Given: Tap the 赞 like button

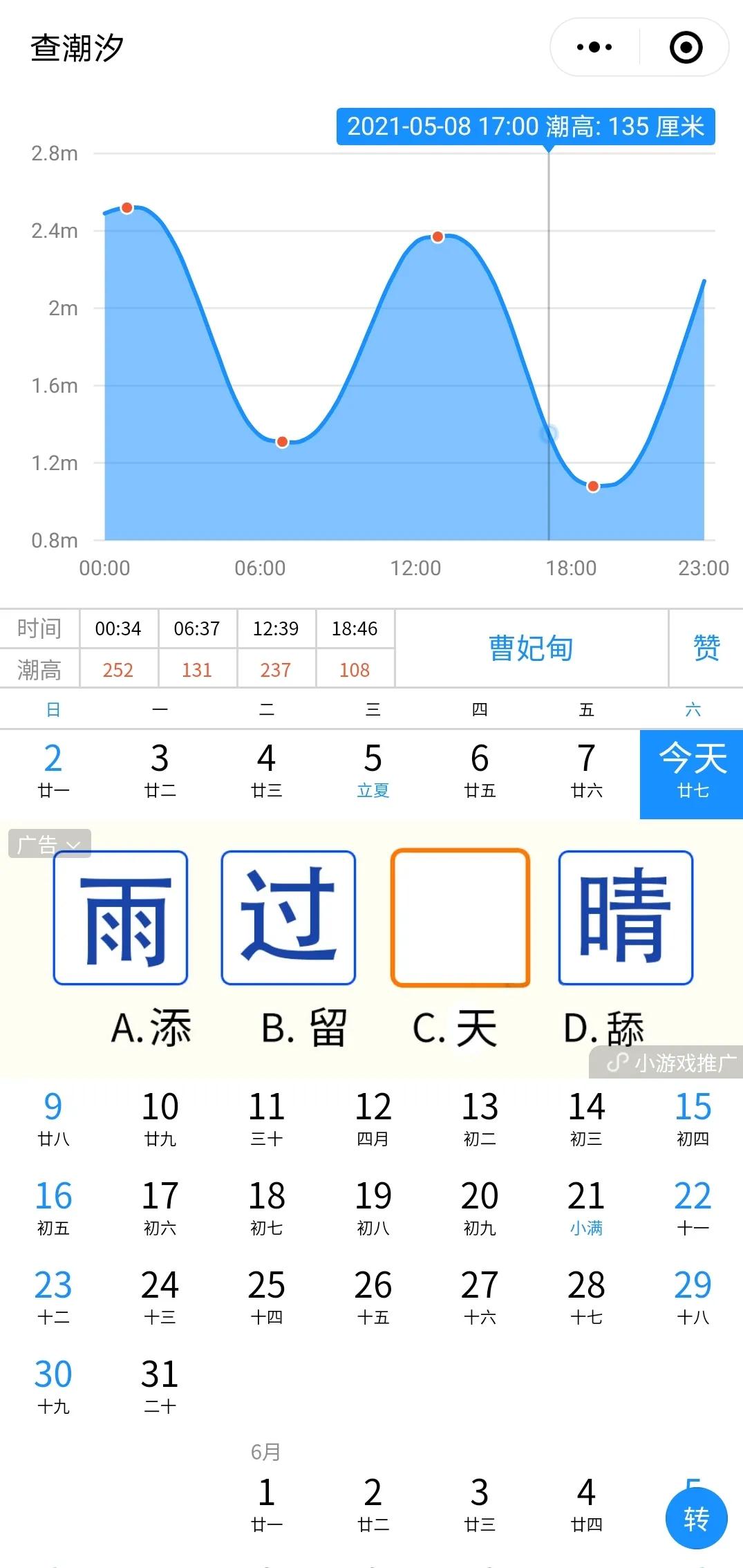Looking at the screenshot, I should tap(706, 648).
